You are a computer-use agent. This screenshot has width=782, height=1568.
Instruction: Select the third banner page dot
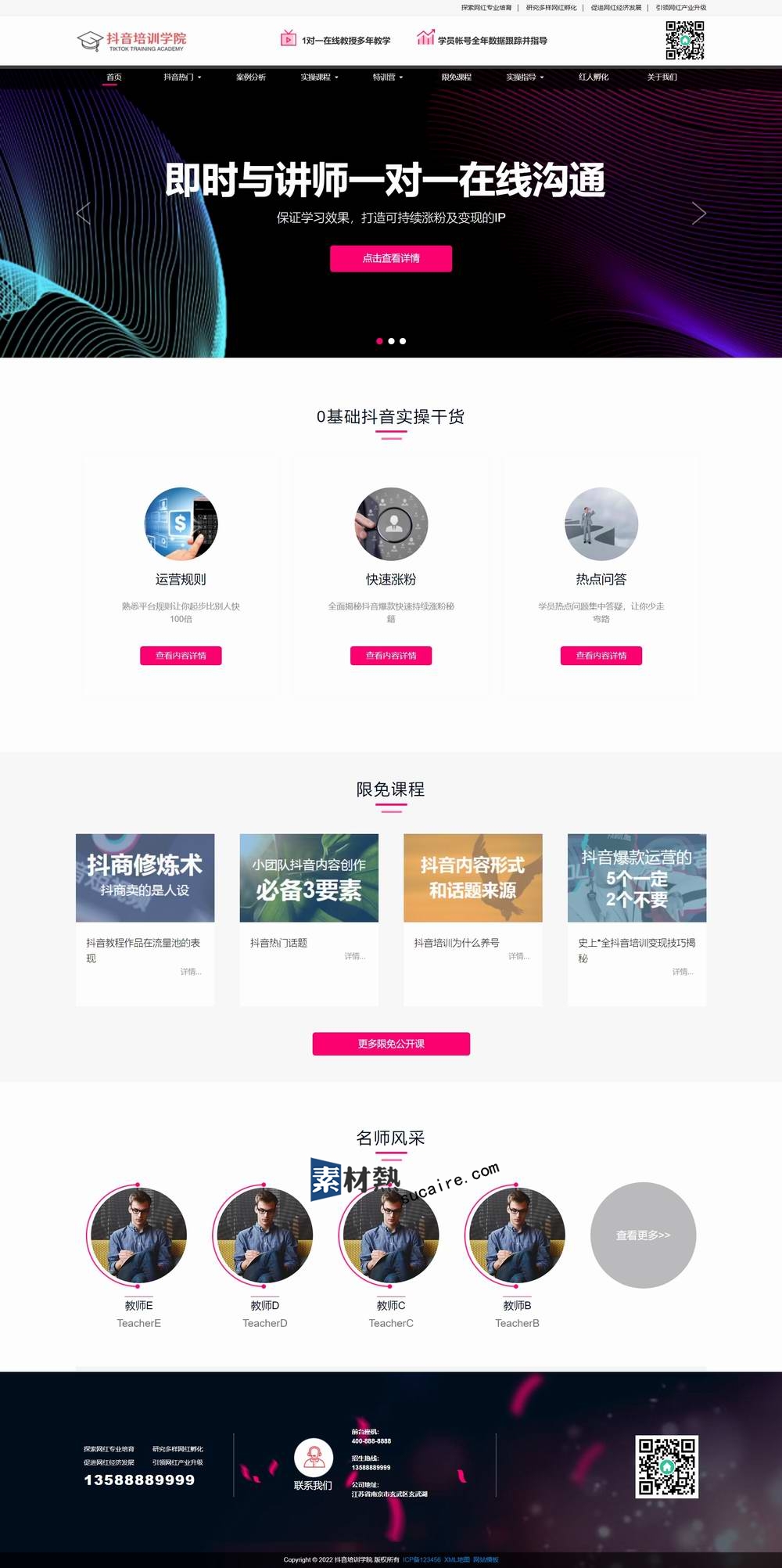coord(403,341)
